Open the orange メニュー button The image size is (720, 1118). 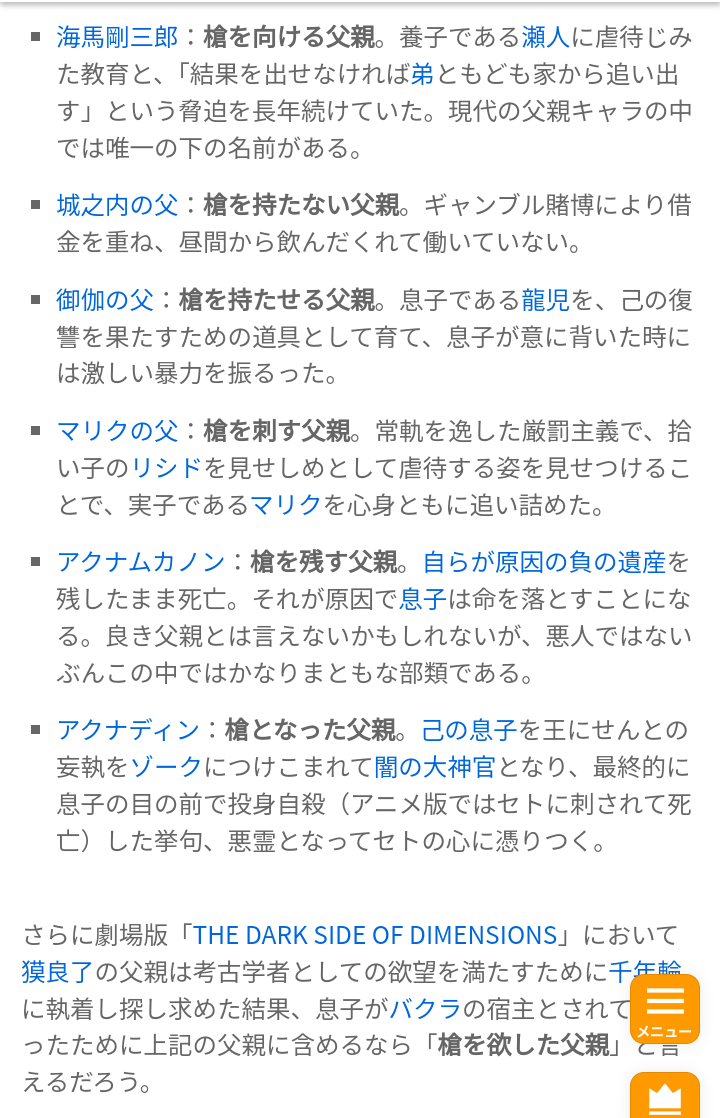[664, 1010]
